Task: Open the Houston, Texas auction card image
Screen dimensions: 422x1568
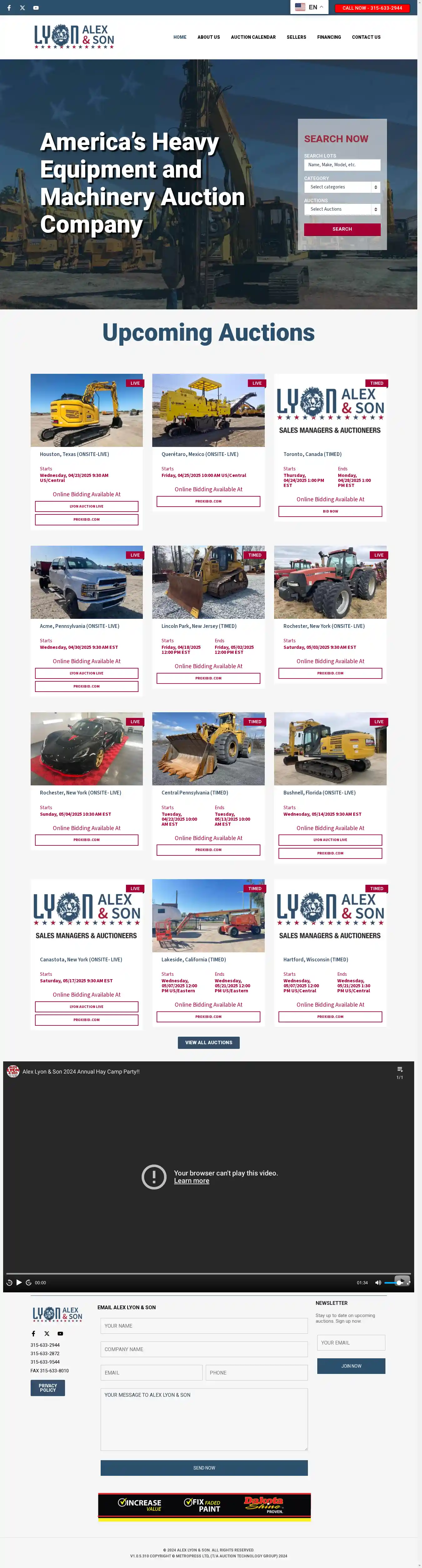Action: (x=87, y=410)
